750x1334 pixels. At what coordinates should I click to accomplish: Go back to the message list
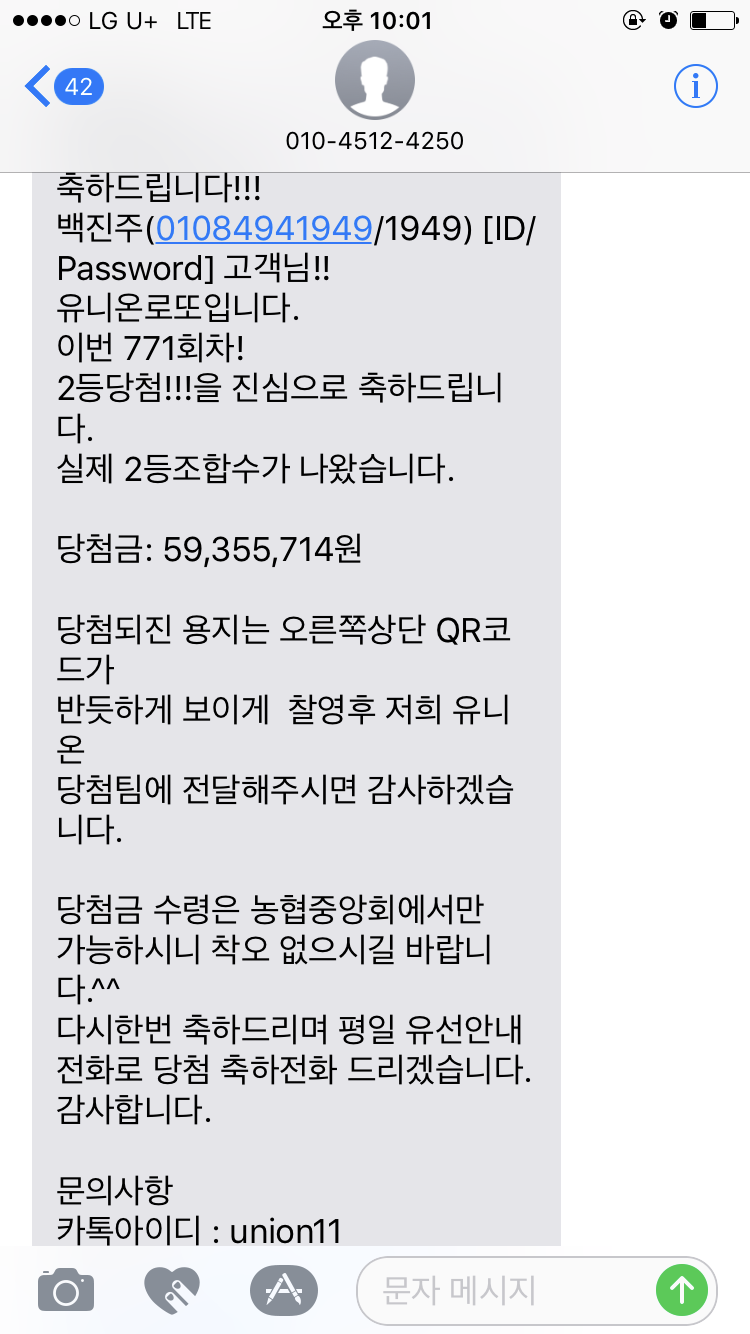pos(62,87)
